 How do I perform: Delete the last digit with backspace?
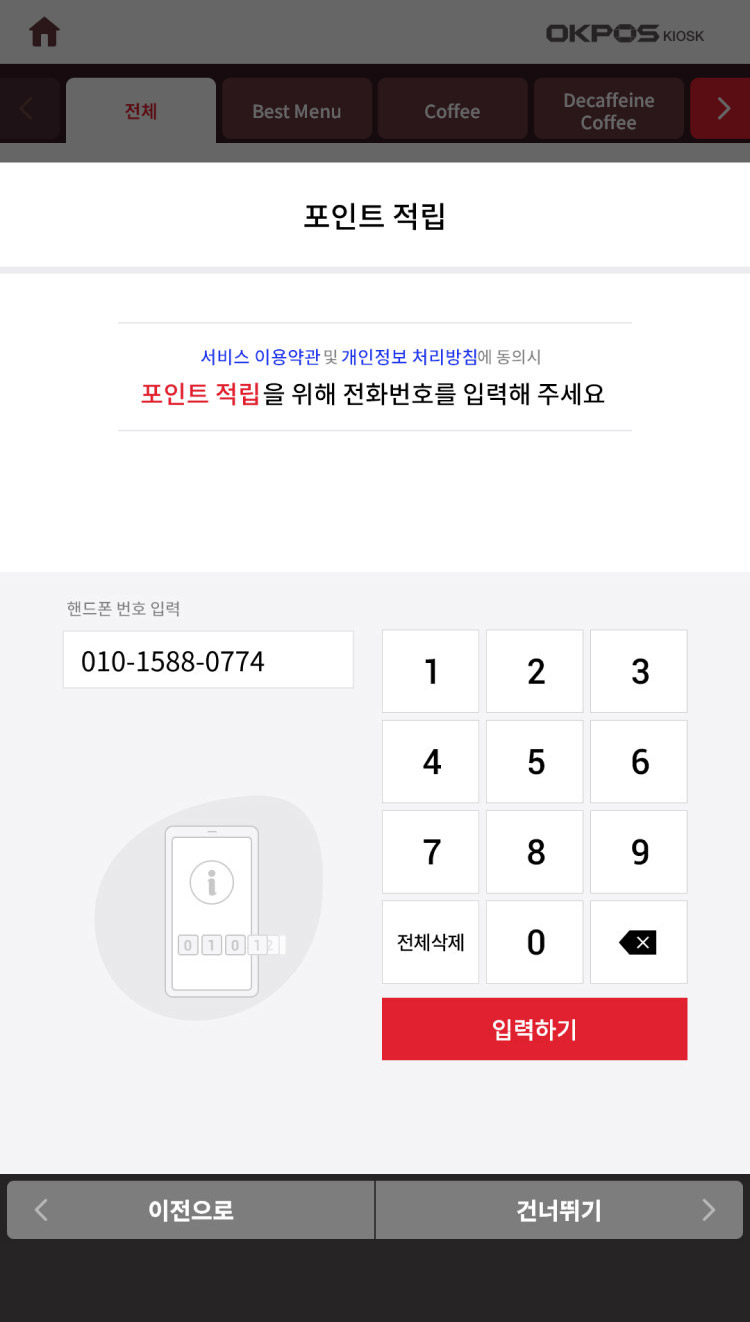[639, 942]
